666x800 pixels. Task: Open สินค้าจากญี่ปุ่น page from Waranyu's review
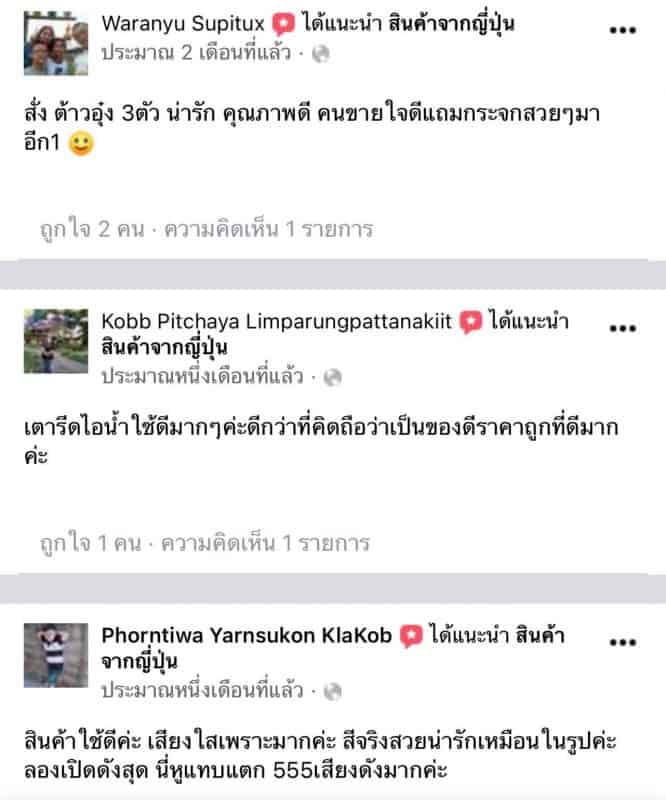467,24
